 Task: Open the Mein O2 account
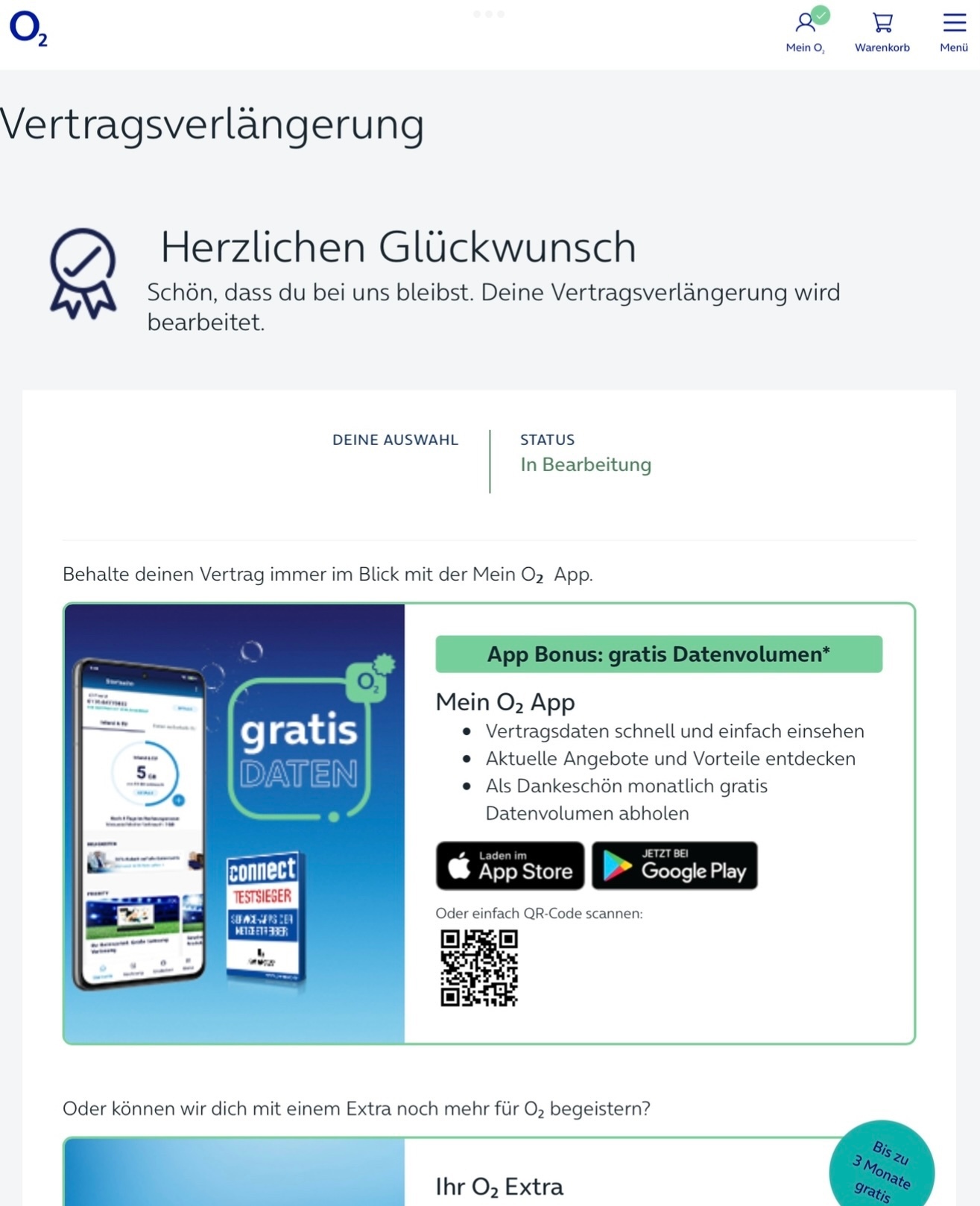(x=805, y=32)
